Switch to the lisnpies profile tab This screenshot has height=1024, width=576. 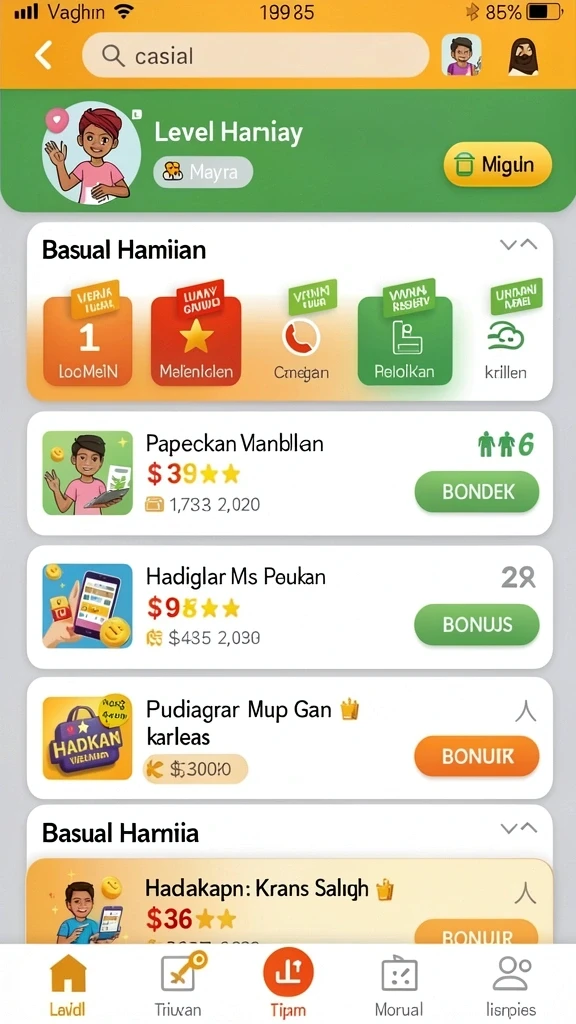pos(511,985)
